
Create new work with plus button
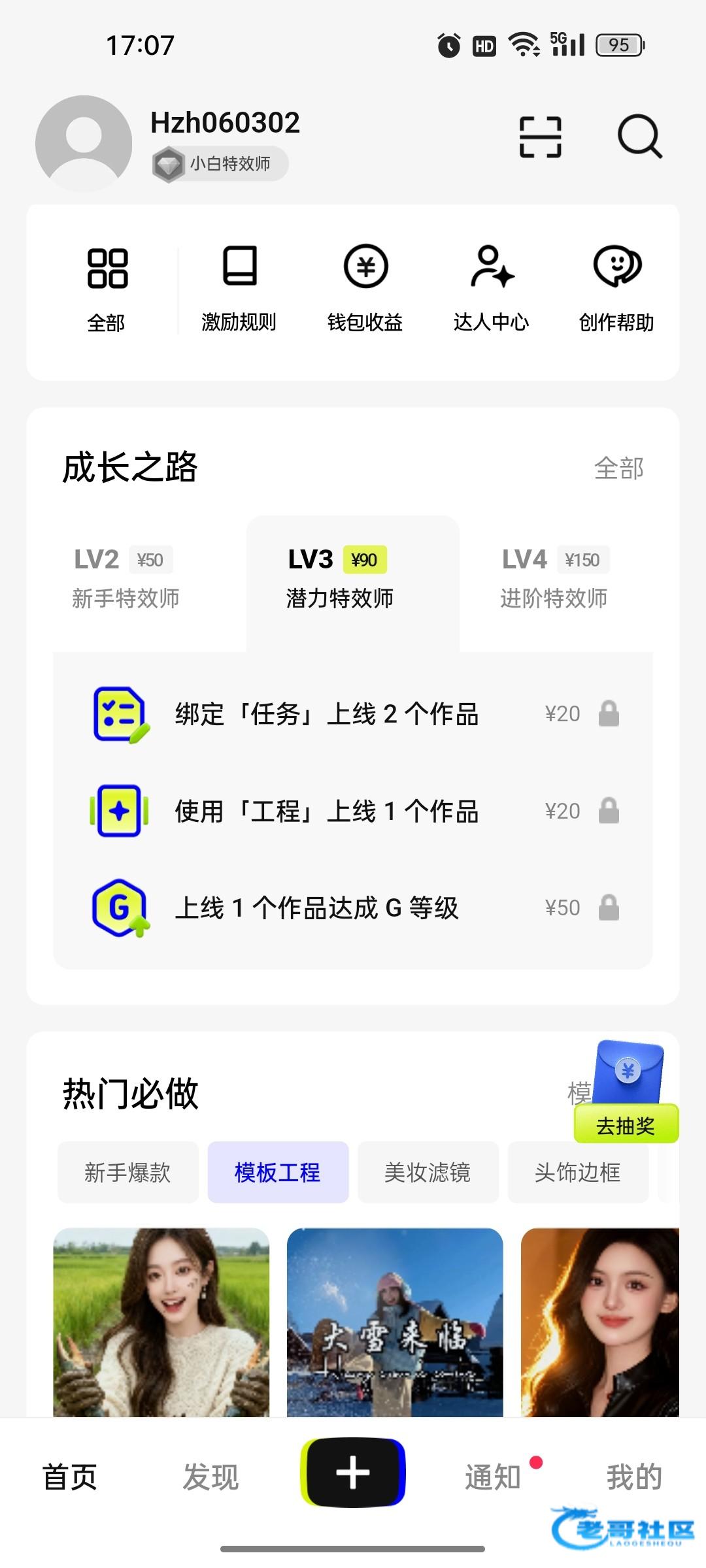coord(353,1473)
